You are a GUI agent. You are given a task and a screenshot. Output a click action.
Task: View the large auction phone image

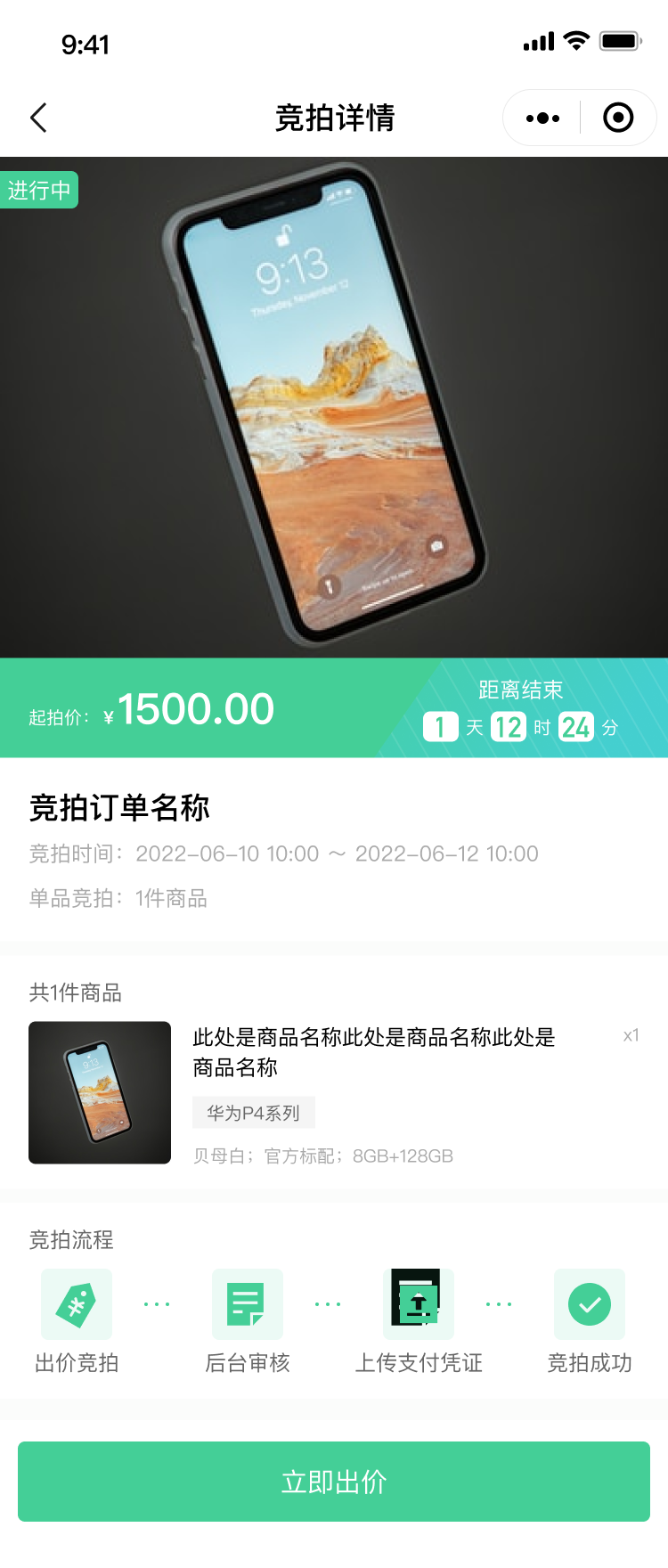coord(334,407)
